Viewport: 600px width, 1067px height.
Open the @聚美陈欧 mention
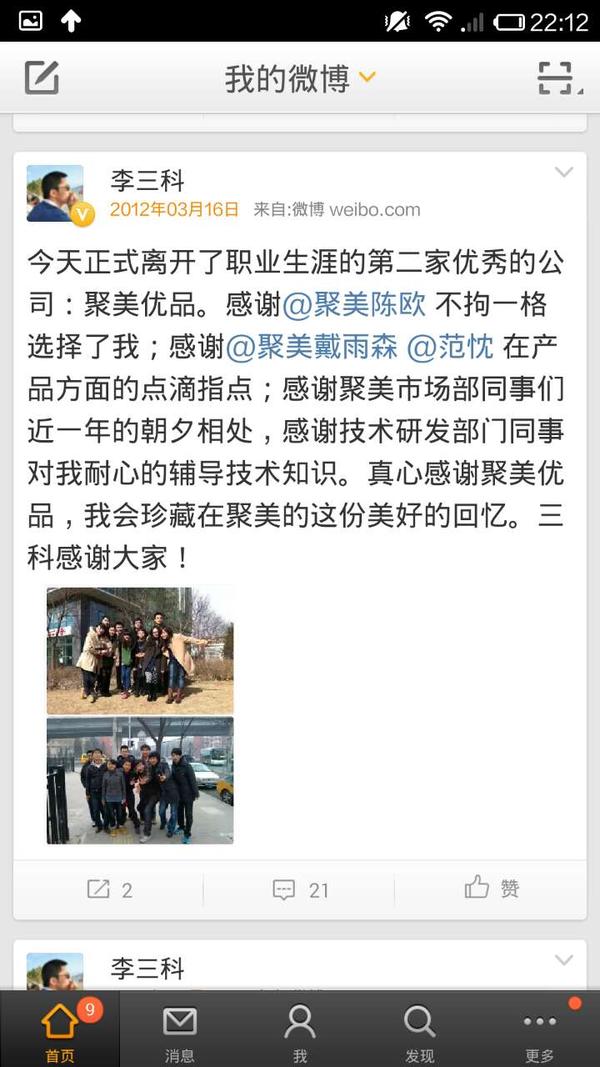pyautogui.click(x=354, y=304)
